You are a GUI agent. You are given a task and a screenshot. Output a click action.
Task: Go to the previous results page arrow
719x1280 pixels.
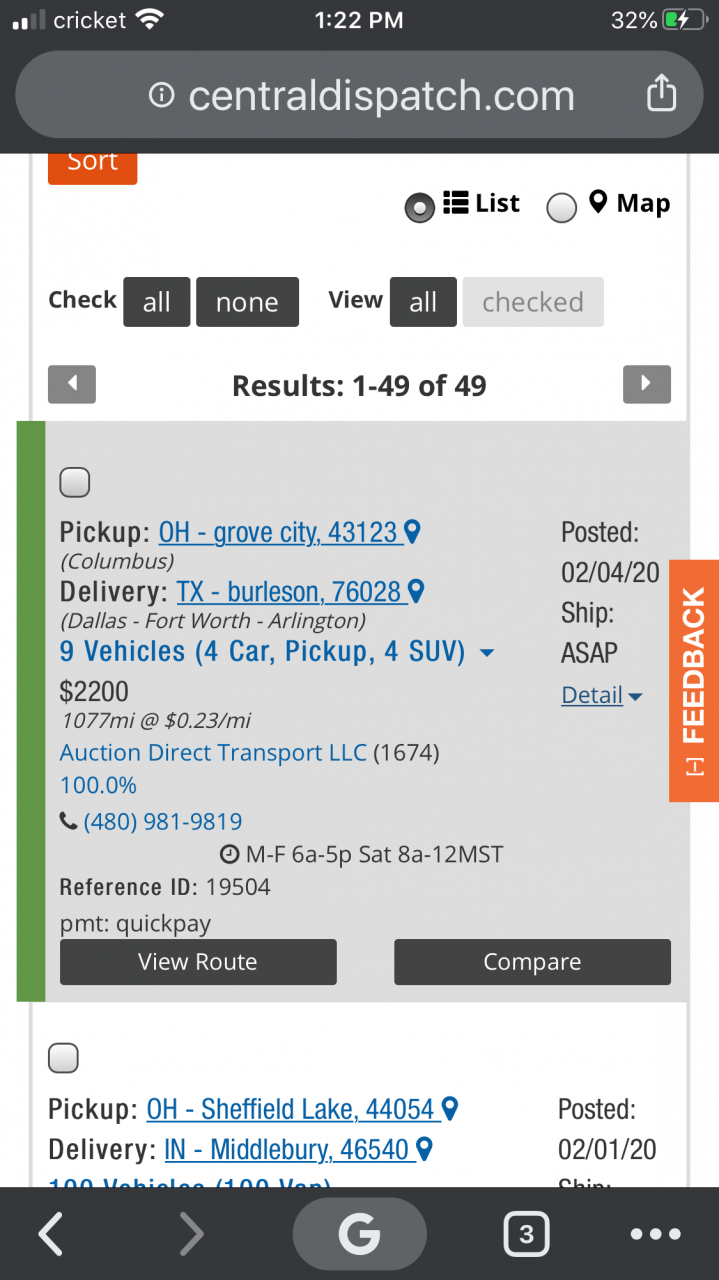click(72, 384)
